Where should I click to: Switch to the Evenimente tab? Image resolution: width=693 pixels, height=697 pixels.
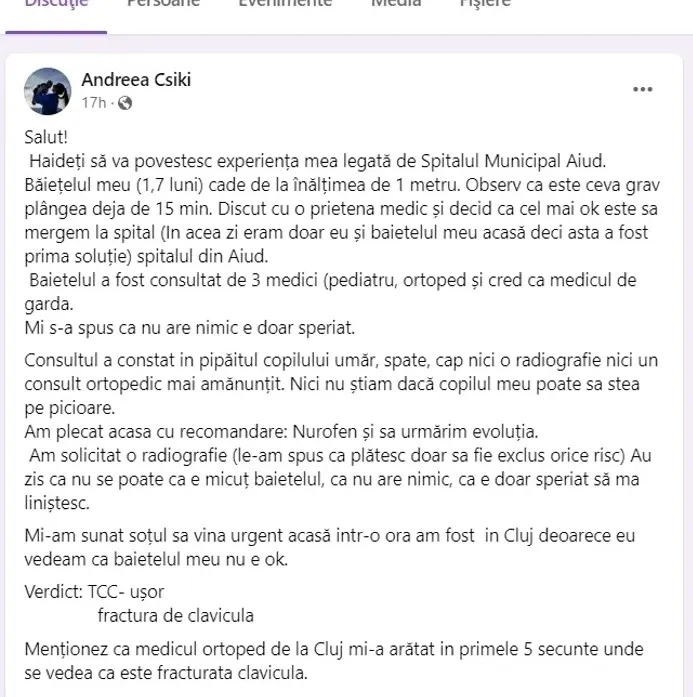click(285, 4)
